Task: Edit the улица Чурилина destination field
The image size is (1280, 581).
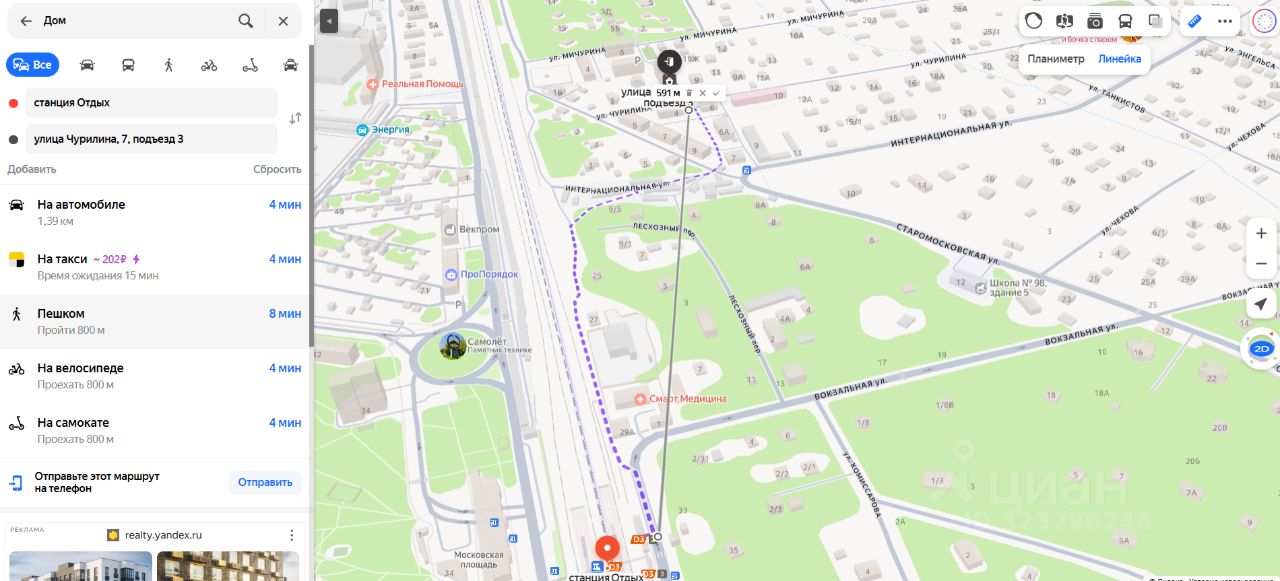Action: click(x=150, y=139)
